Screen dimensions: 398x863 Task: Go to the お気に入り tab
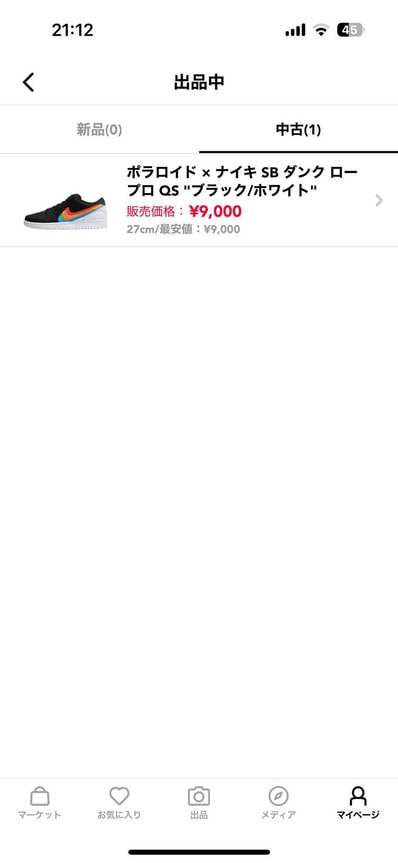point(119,804)
